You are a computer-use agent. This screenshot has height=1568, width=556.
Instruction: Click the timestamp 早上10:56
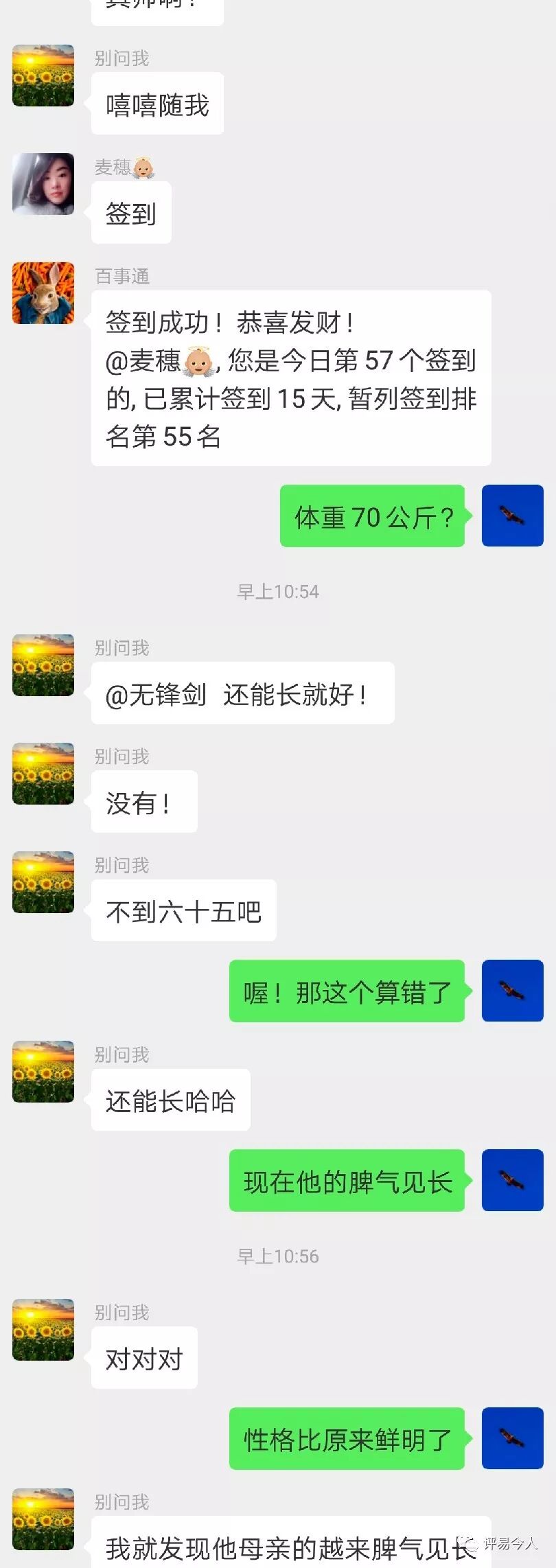278,1256
